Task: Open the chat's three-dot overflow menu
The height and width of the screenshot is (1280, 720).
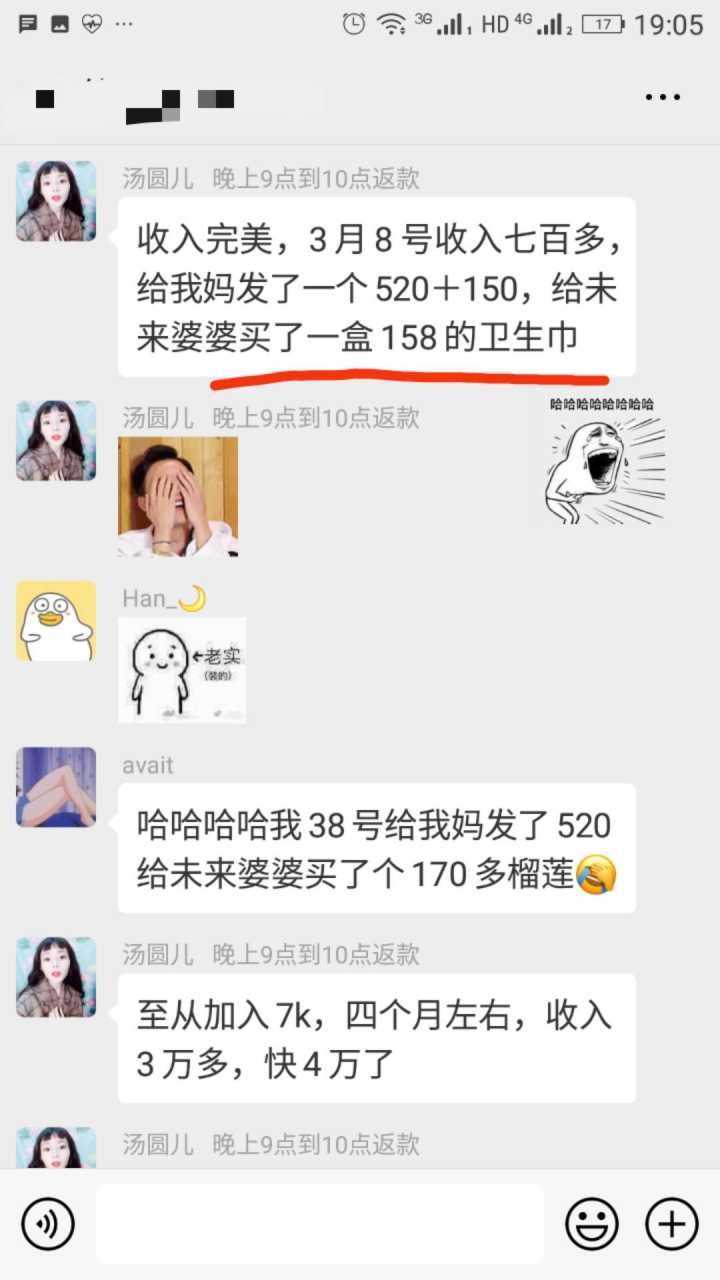Action: (662, 98)
